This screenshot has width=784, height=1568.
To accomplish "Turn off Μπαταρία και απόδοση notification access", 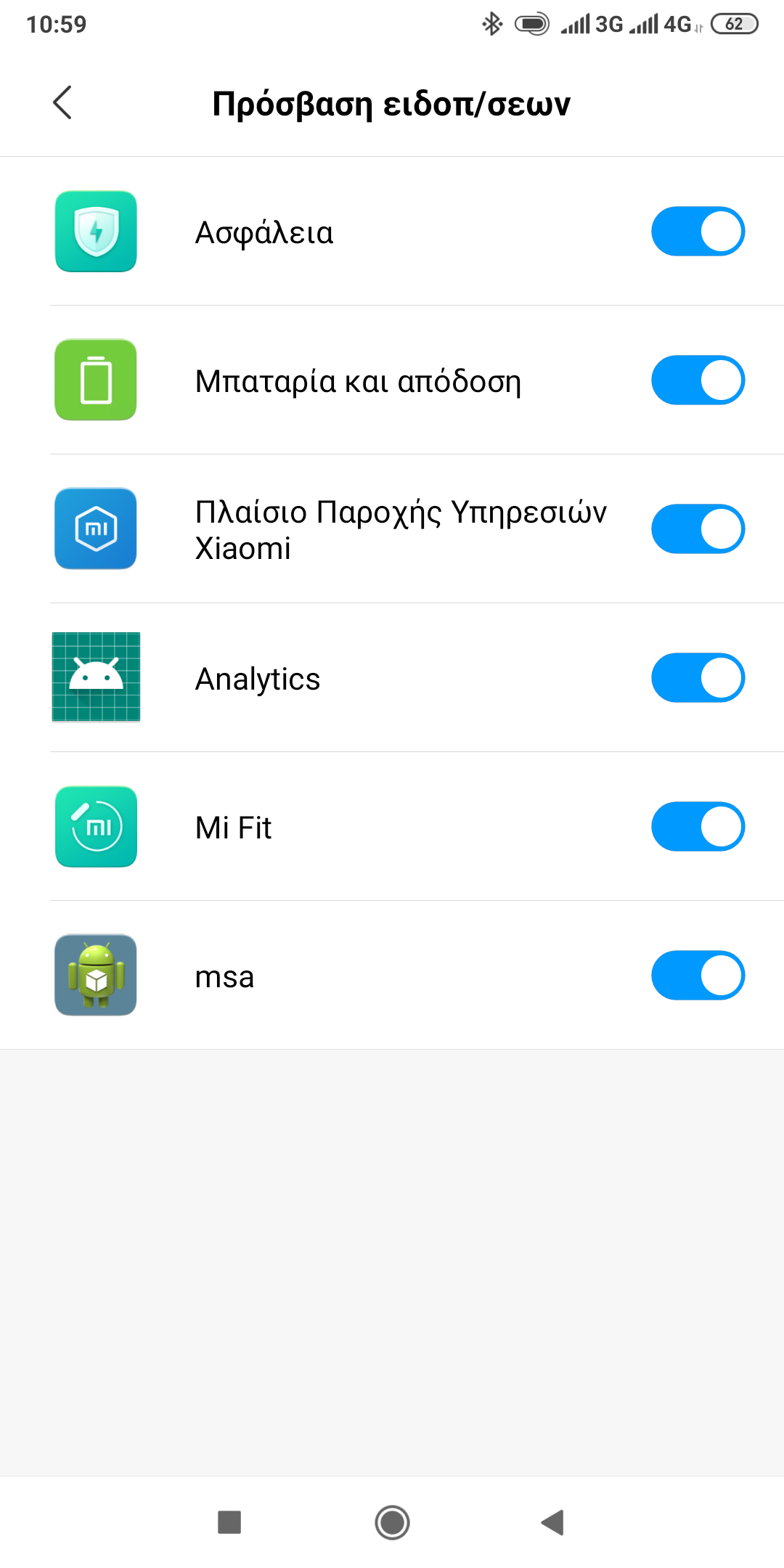I will coord(698,380).
